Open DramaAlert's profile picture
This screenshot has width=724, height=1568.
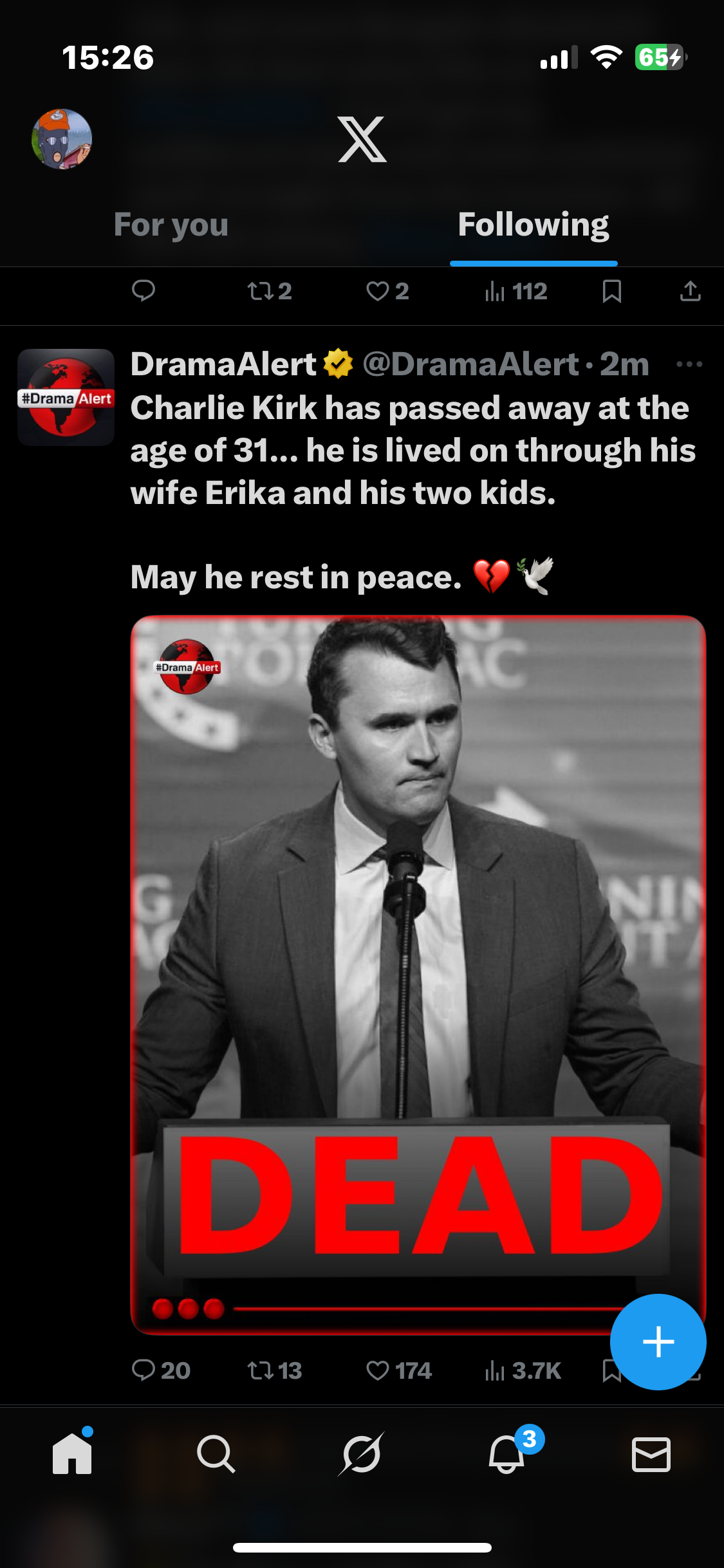pyautogui.click(x=66, y=397)
